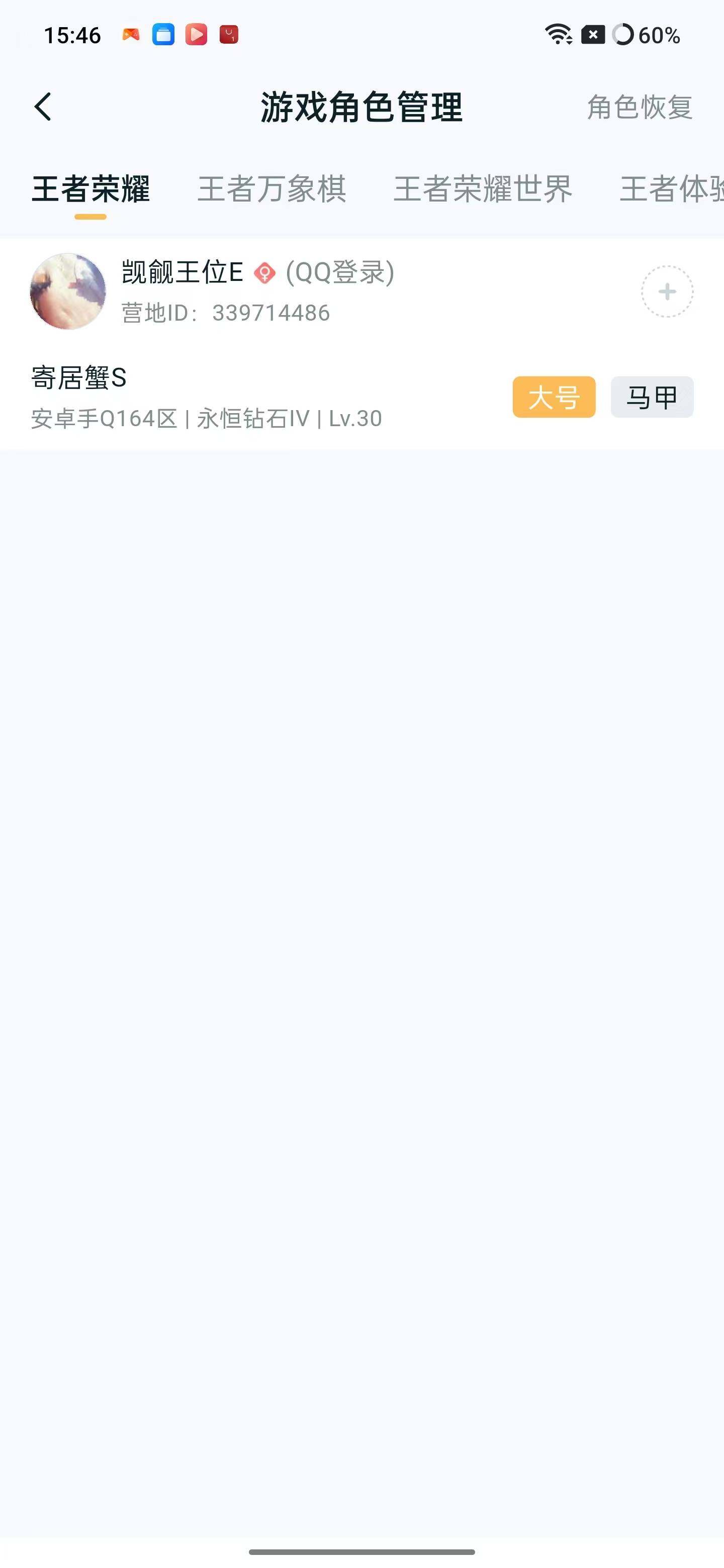The height and width of the screenshot is (1568, 724).
Task: Mark 寄居蟹S as 马甲 alt account
Action: [x=652, y=397]
